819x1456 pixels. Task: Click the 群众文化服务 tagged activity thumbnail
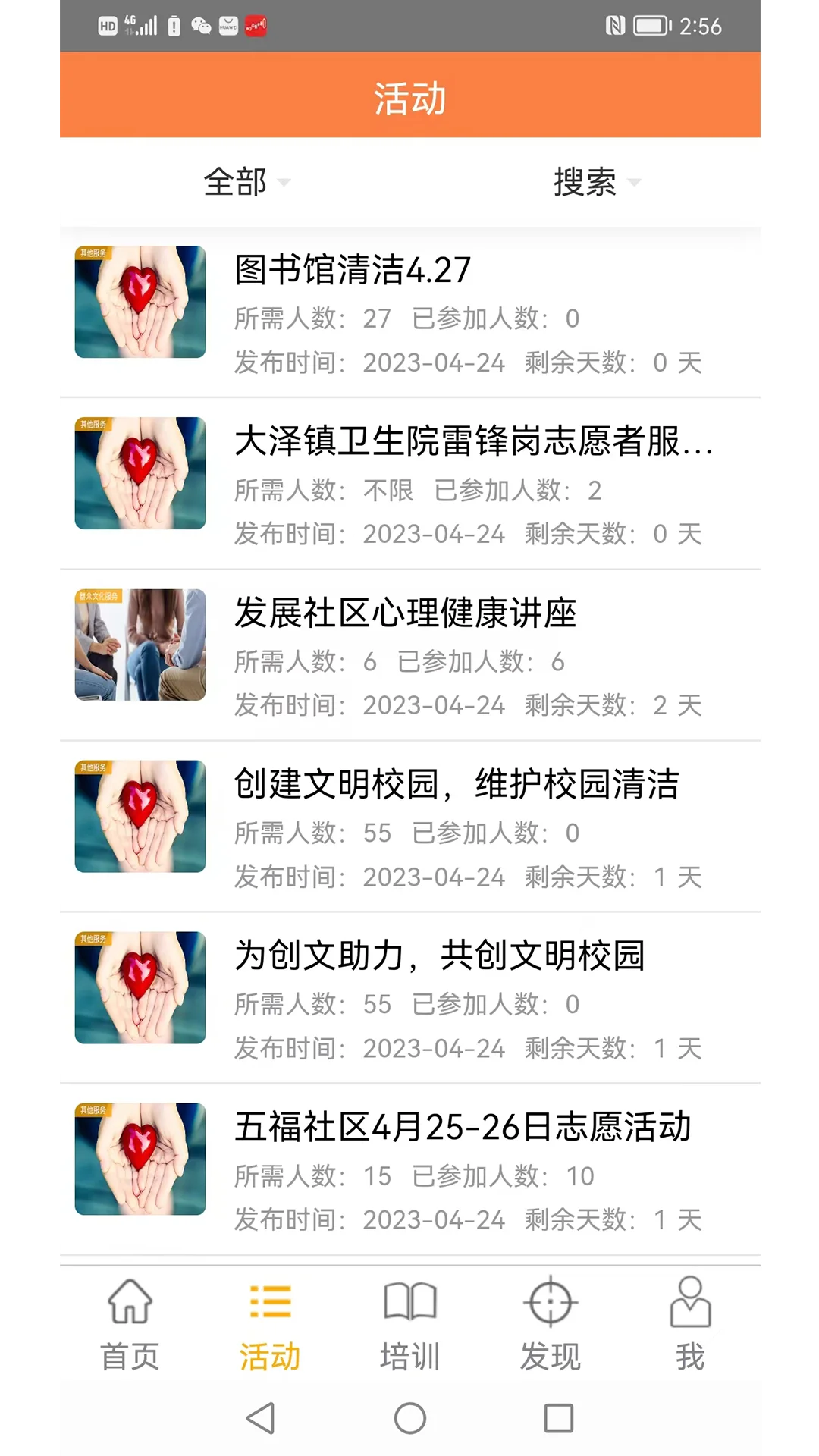pos(141,645)
